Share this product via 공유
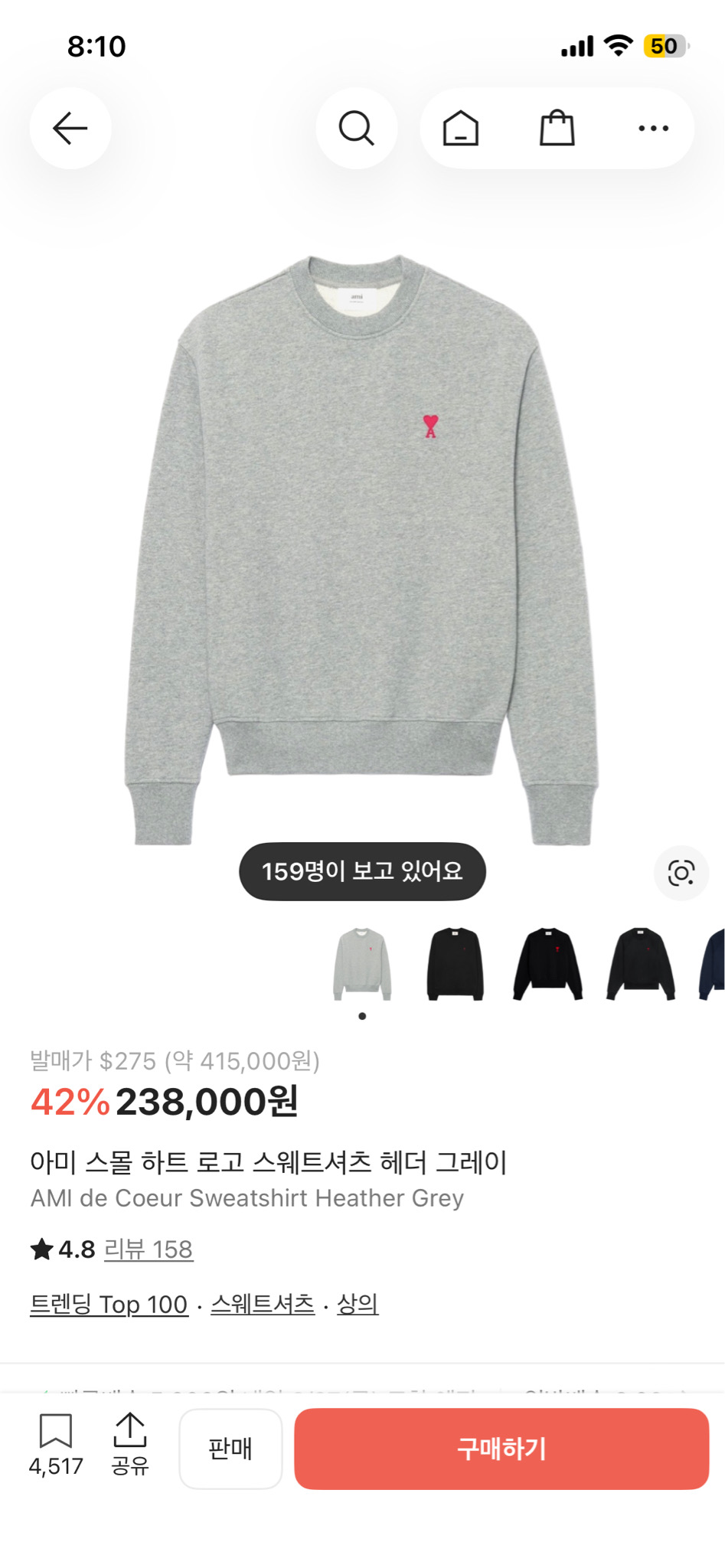Viewport: 725px width, 1568px height. point(130,1443)
